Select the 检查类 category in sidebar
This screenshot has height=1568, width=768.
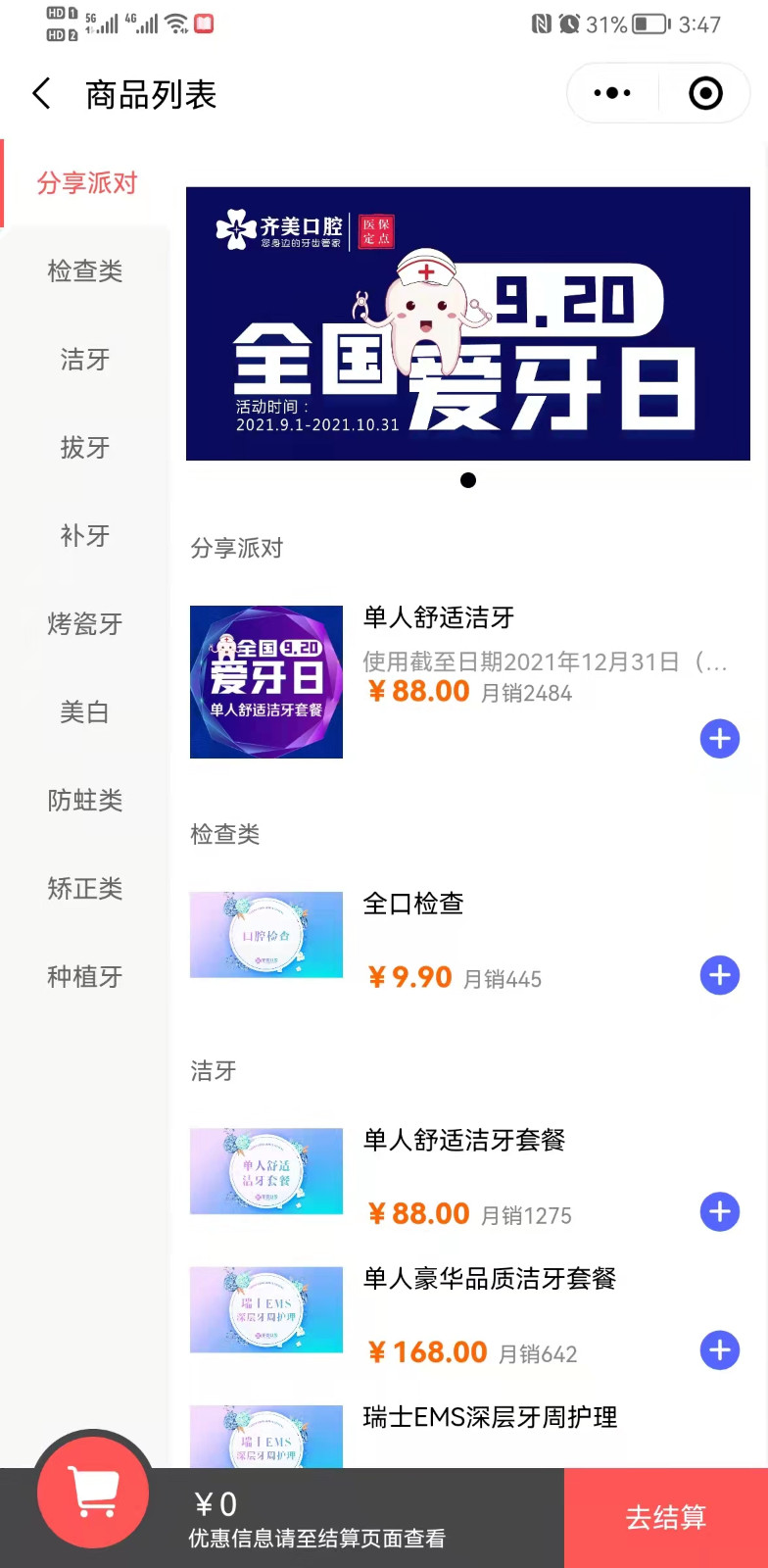click(84, 271)
